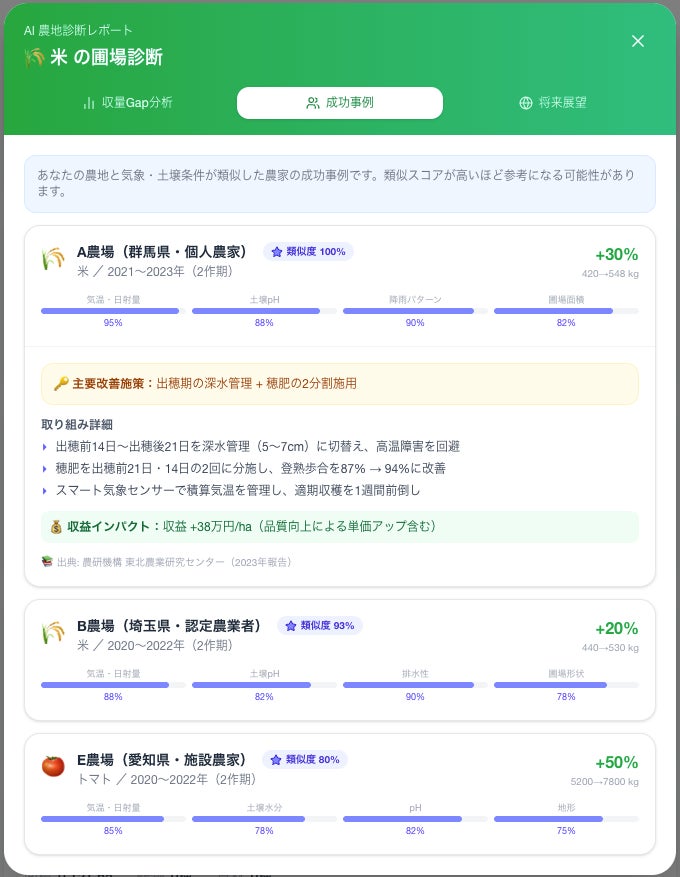Open the 将来展望 tab

552,103
